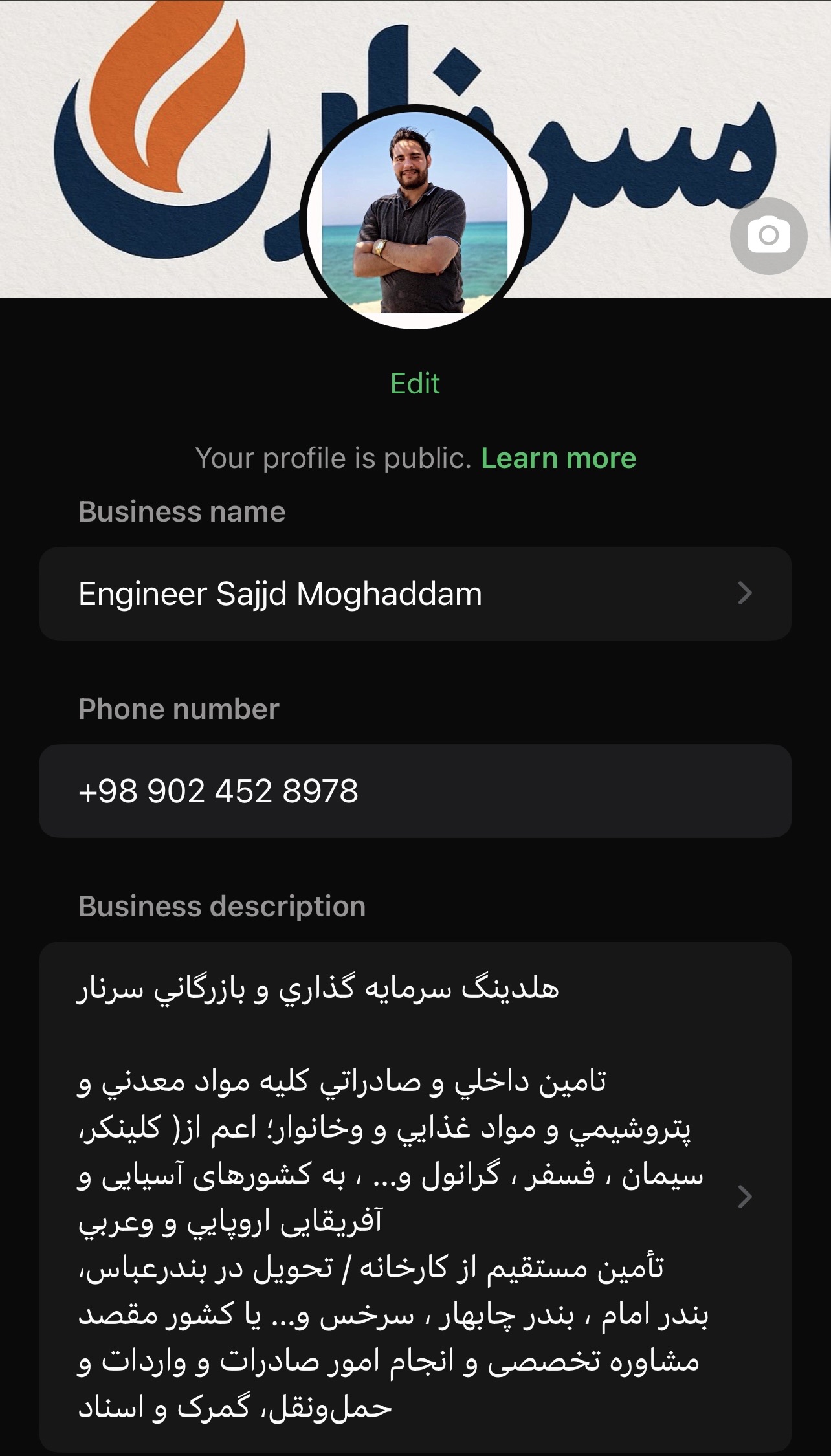Tap the circular profile photo of the man
Image resolution: width=831 pixels, height=1456 pixels.
(x=415, y=220)
